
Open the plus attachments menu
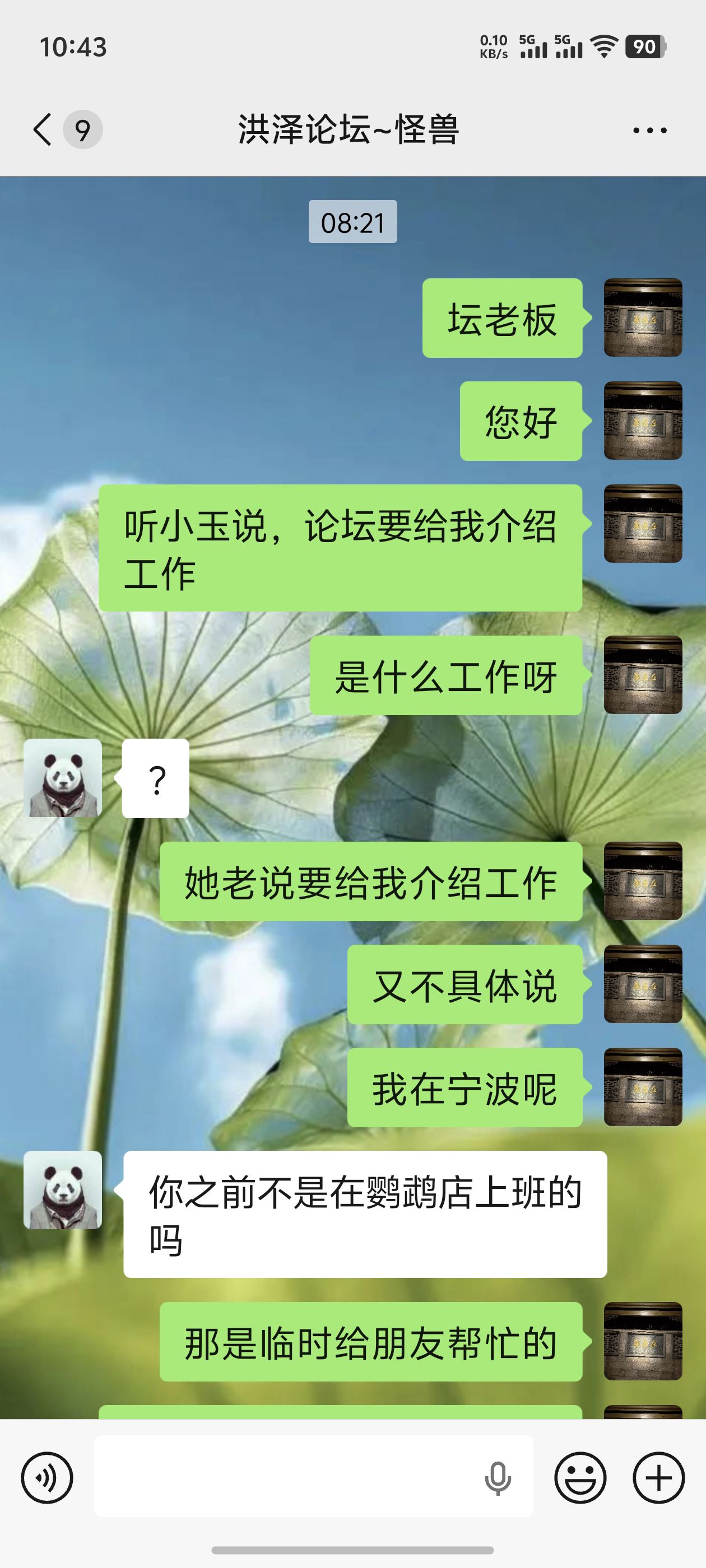click(658, 1477)
